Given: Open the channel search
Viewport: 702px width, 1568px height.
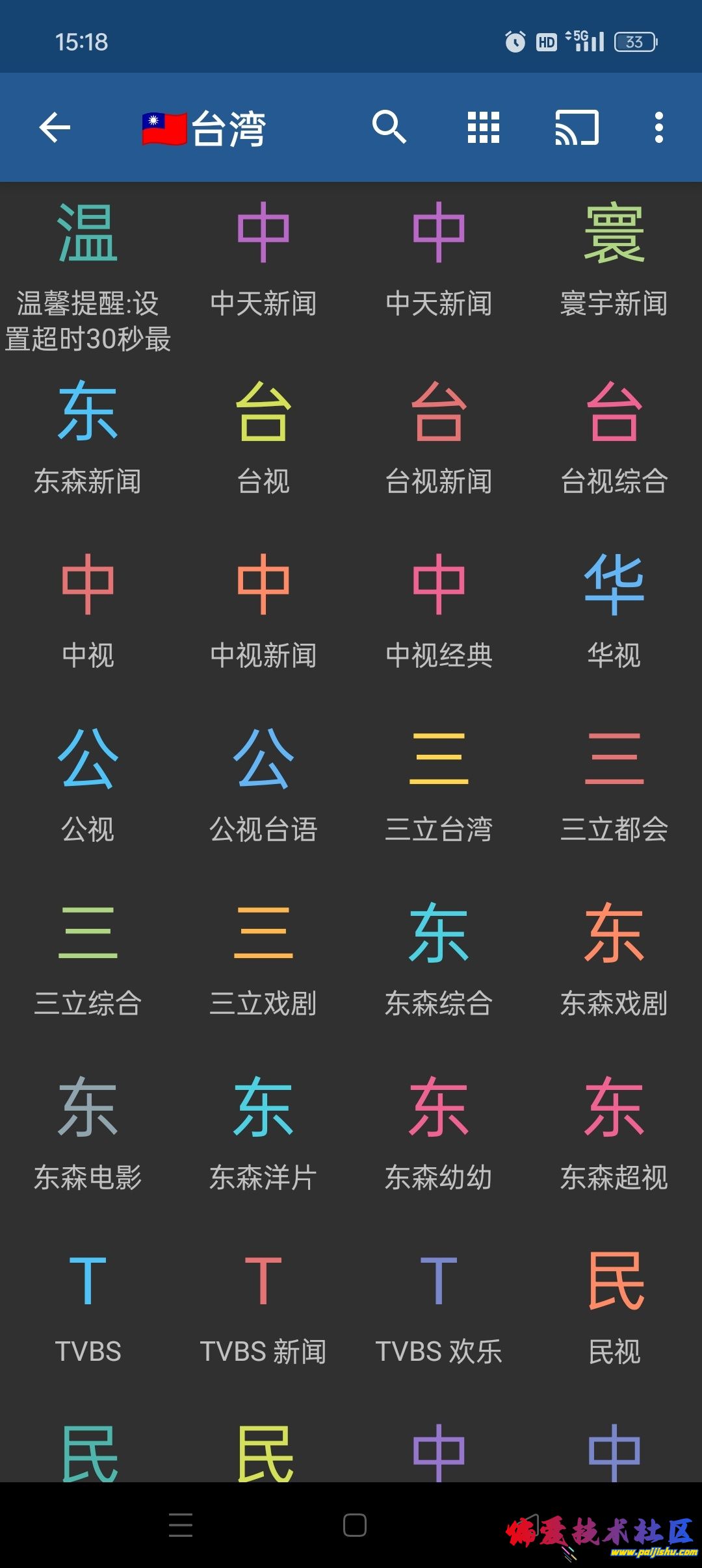Looking at the screenshot, I should coord(389,127).
